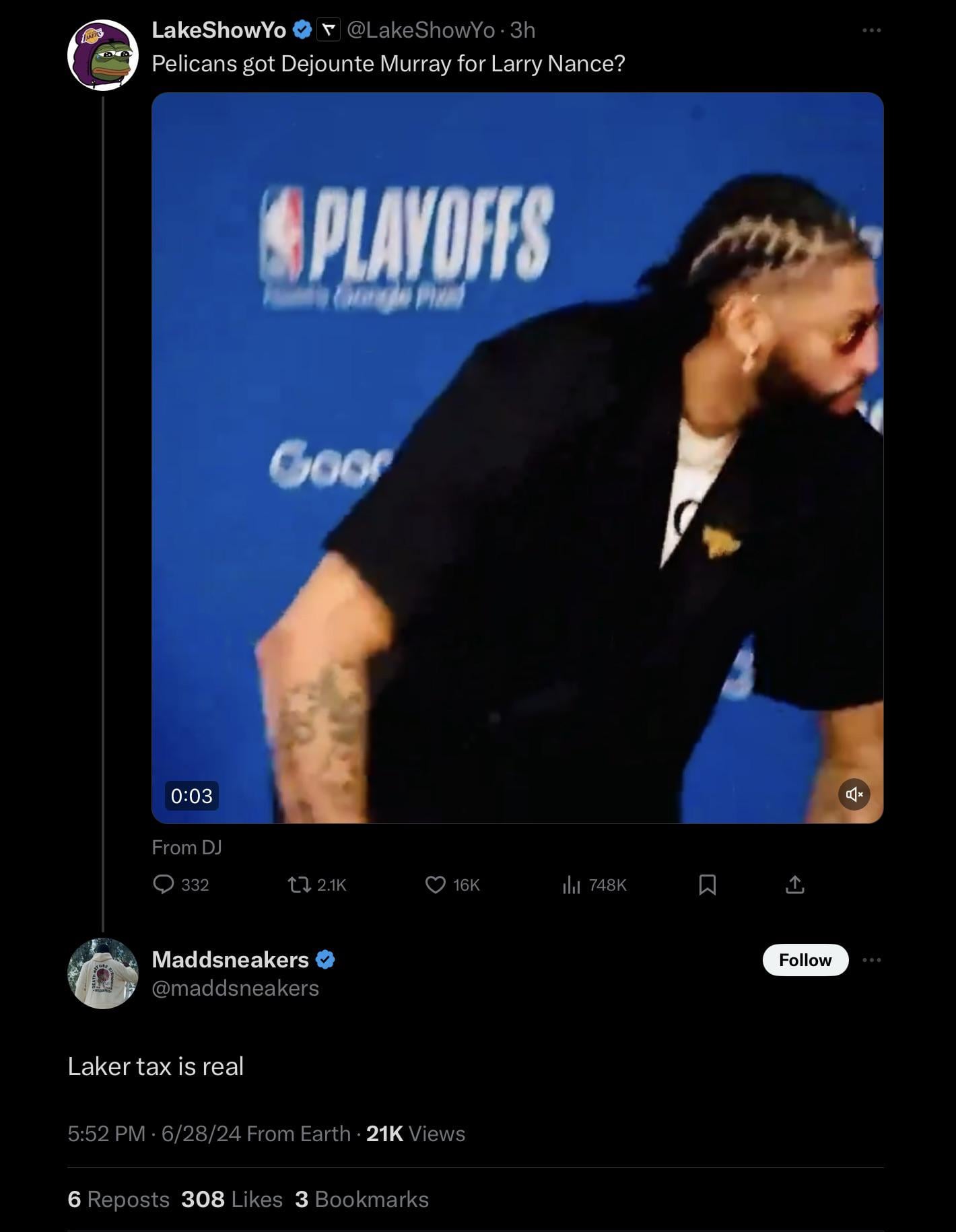View the 6 Reposts list

[x=118, y=1199]
